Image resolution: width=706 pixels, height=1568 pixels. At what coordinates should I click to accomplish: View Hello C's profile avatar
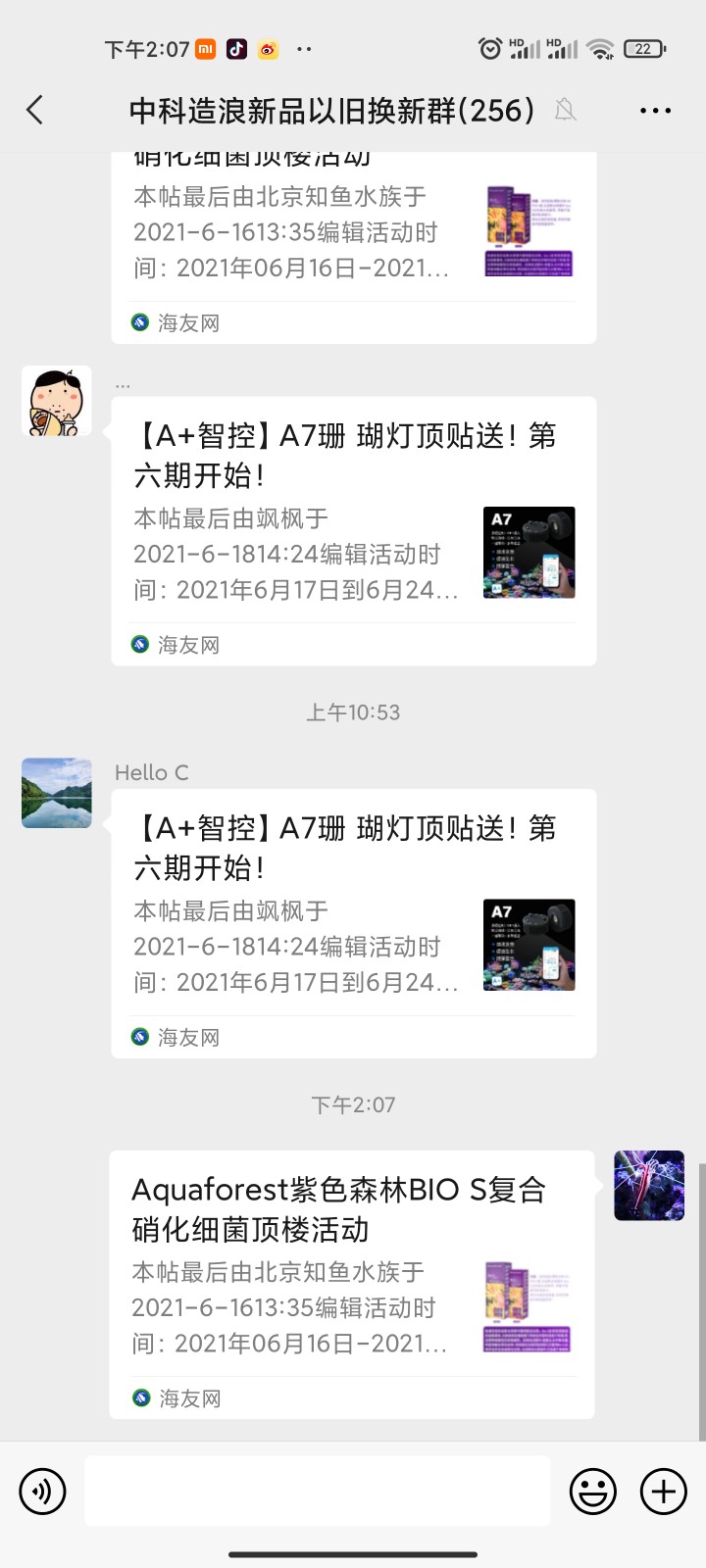click(x=57, y=793)
